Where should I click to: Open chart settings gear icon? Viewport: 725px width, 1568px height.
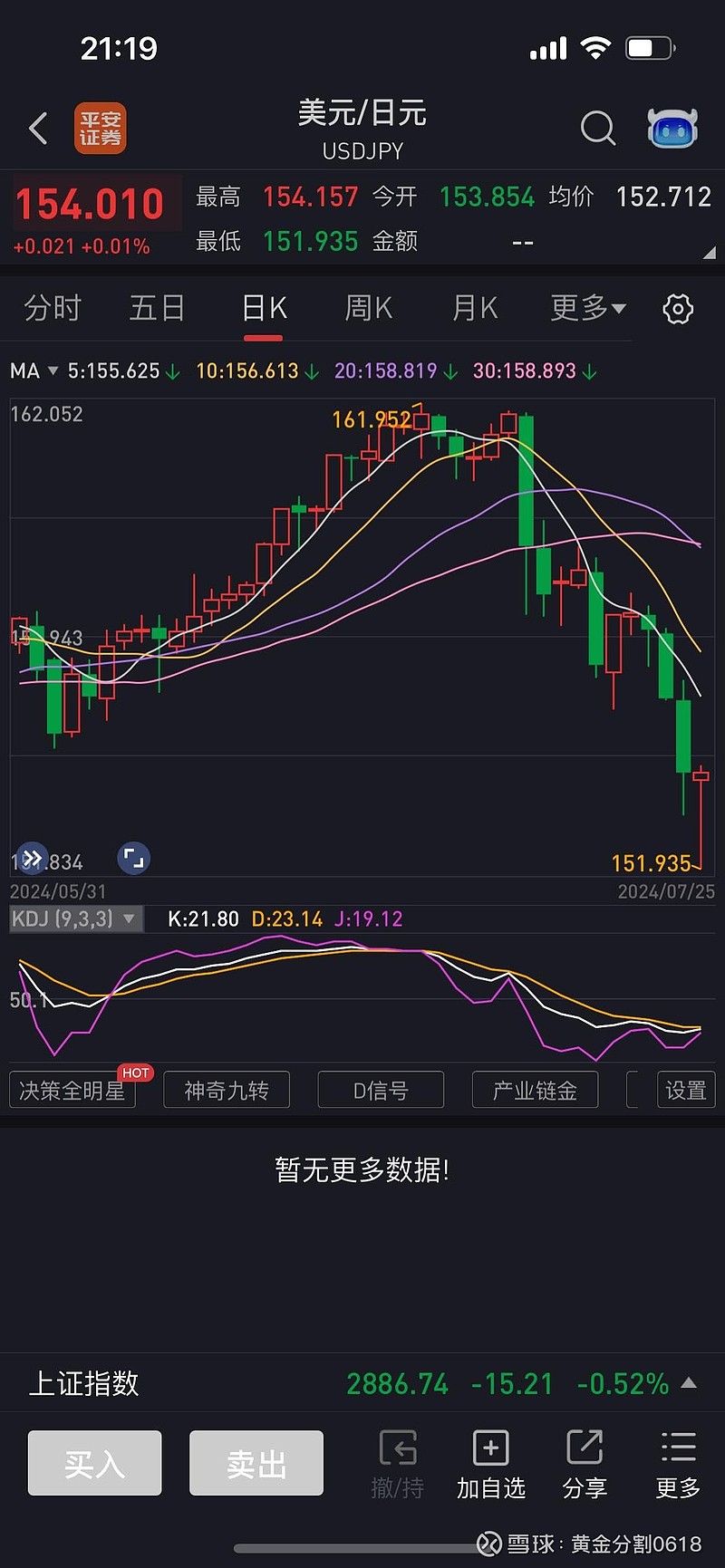pyautogui.click(x=678, y=309)
